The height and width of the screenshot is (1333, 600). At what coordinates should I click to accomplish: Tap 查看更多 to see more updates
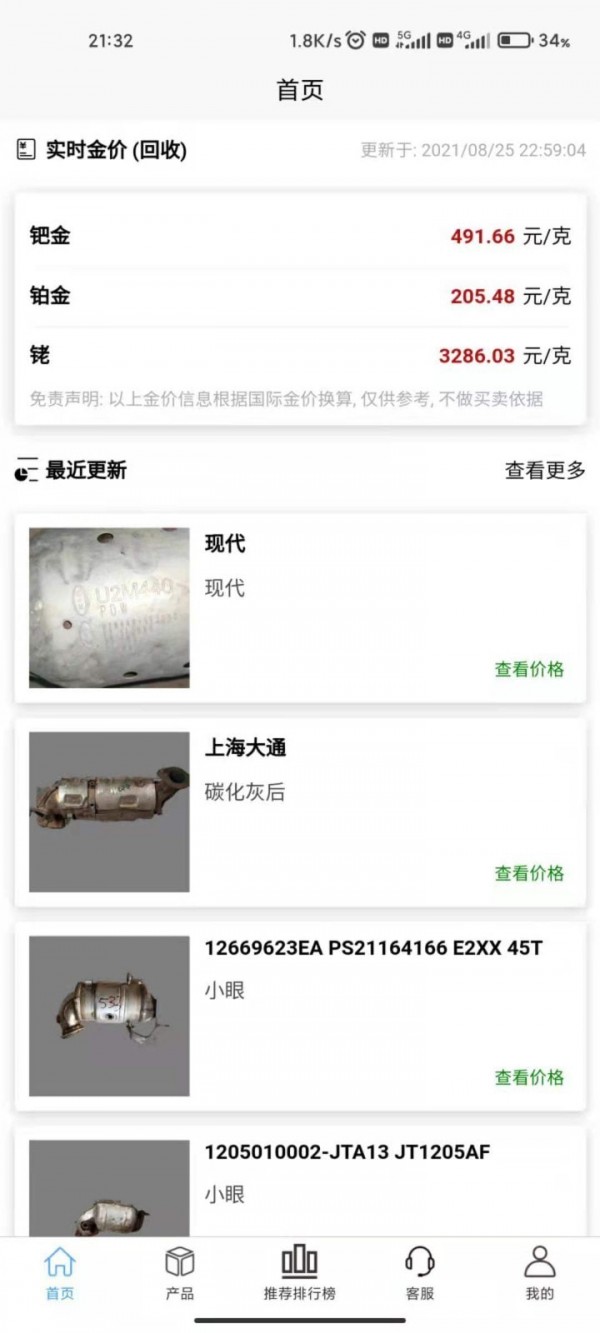click(x=544, y=470)
